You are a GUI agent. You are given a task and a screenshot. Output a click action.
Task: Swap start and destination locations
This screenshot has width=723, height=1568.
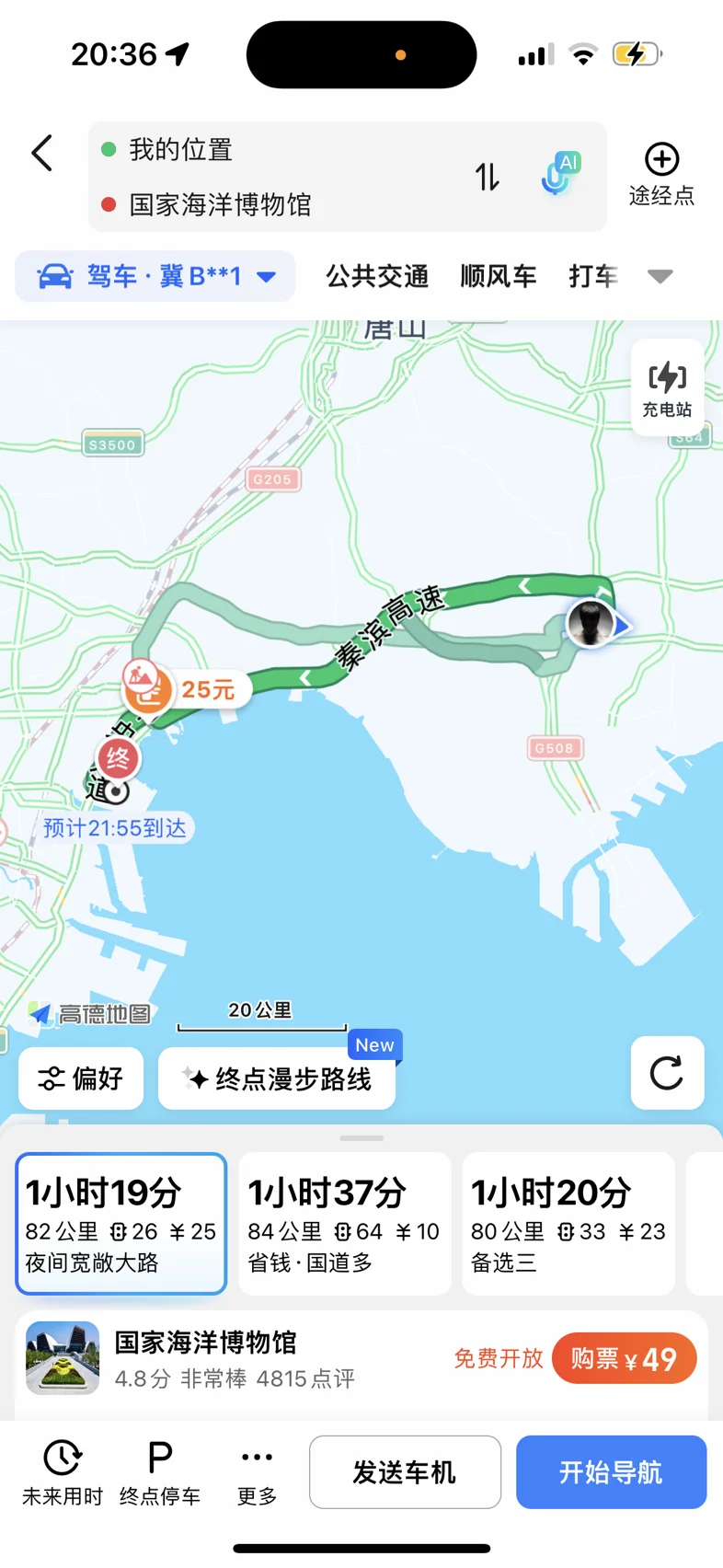(x=488, y=176)
